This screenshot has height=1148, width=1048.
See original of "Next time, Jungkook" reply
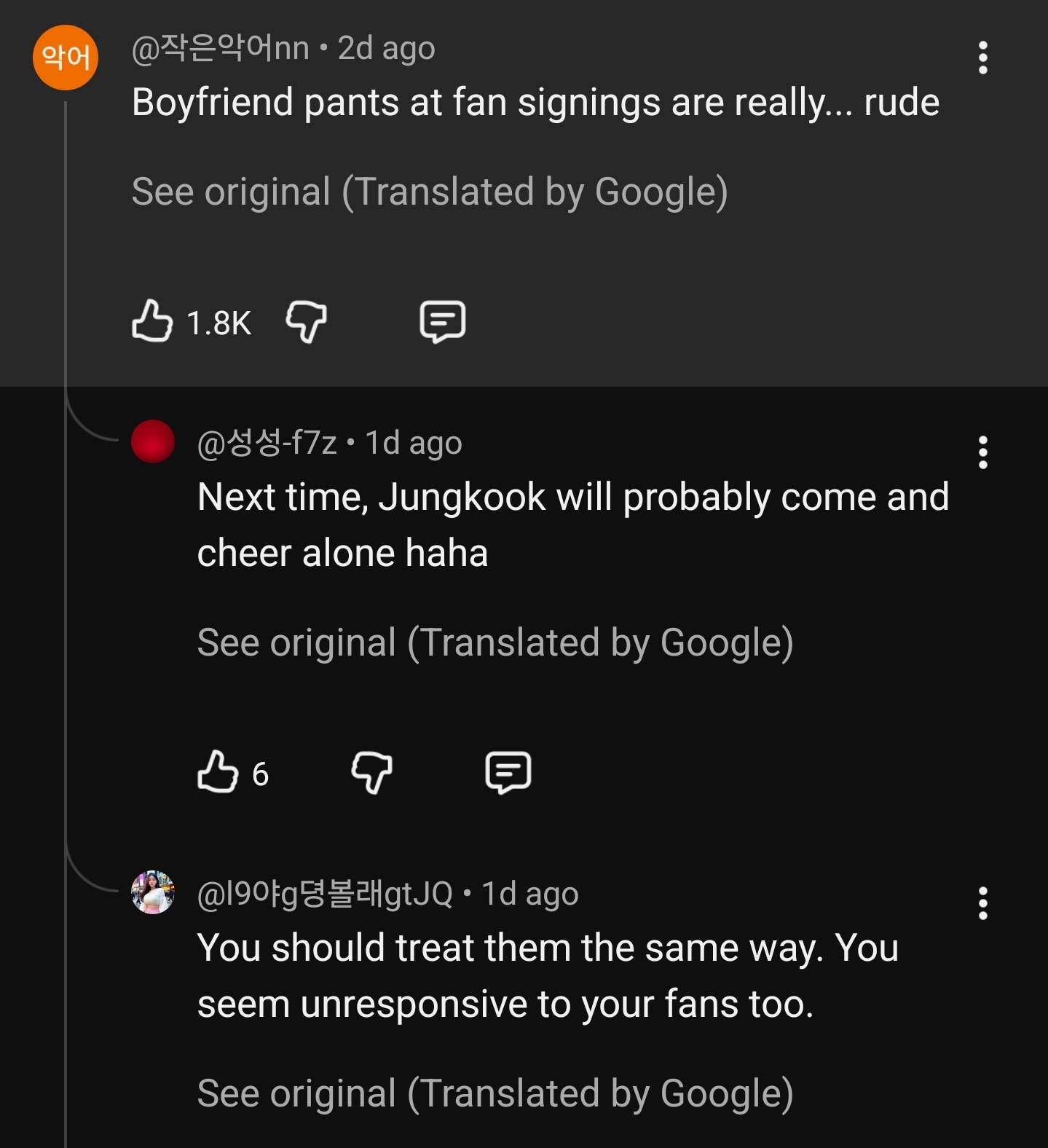495,643
